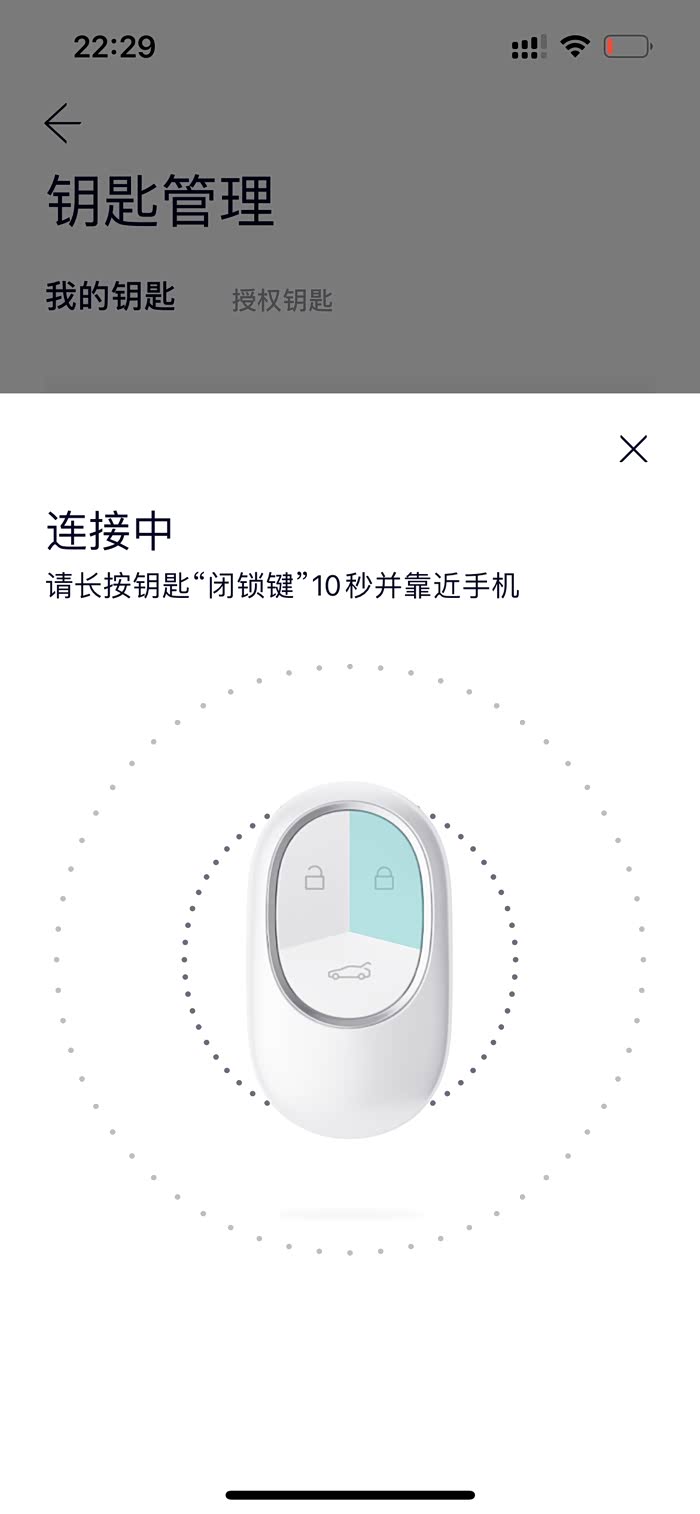The image size is (700, 1514).
Task: Select the 我的钥匙 tab
Action: [111, 296]
